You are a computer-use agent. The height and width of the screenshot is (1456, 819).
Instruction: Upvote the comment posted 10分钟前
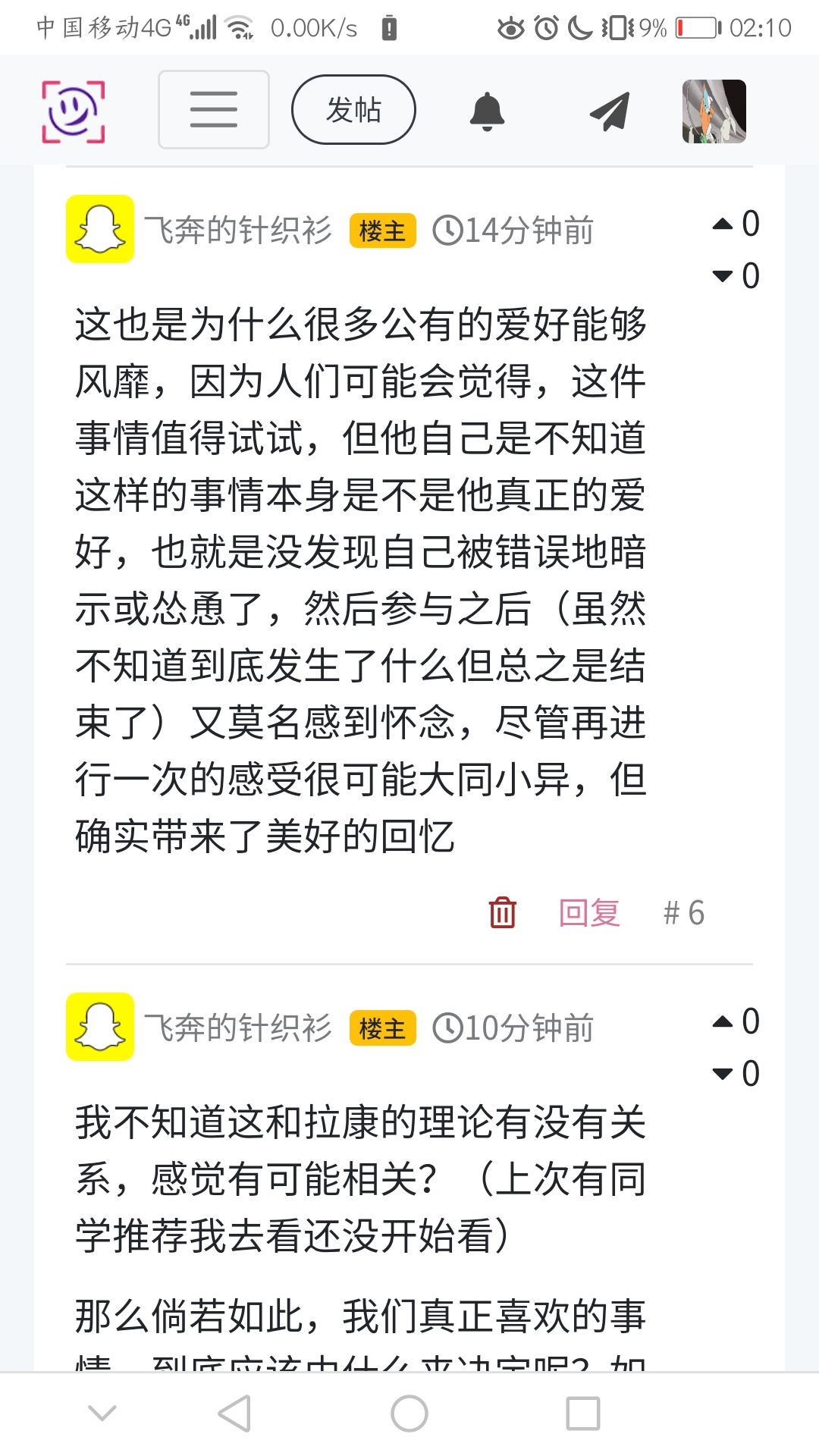(723, 1021)
